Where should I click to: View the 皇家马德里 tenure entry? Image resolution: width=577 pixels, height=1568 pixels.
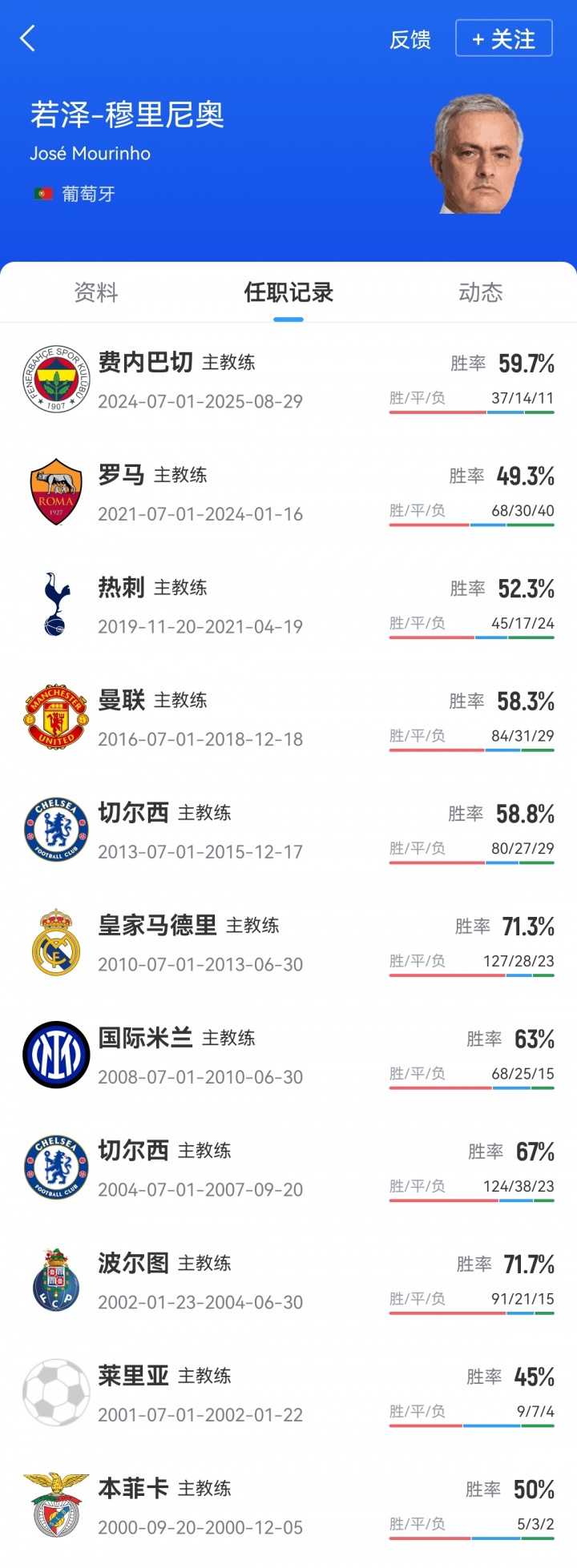(x=288, y=943)
